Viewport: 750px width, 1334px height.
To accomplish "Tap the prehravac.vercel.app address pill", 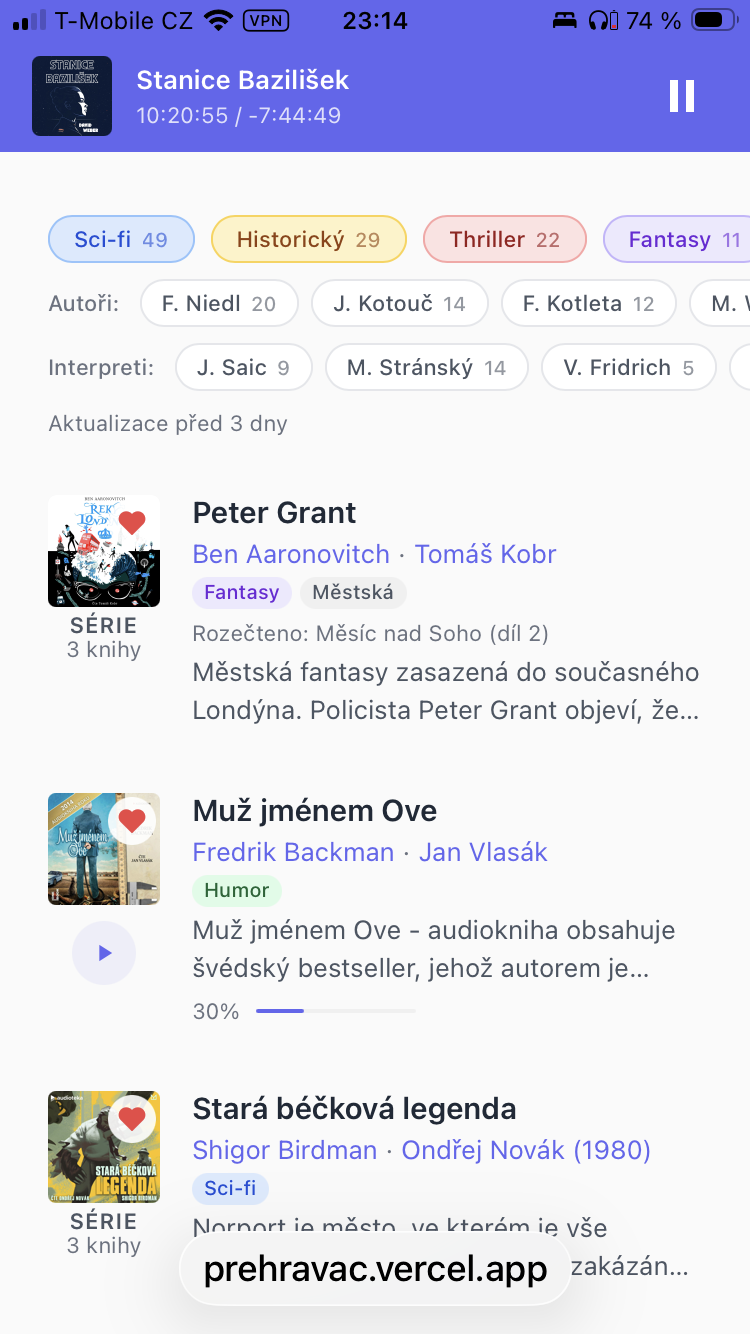I will (x=374, y=1267).
